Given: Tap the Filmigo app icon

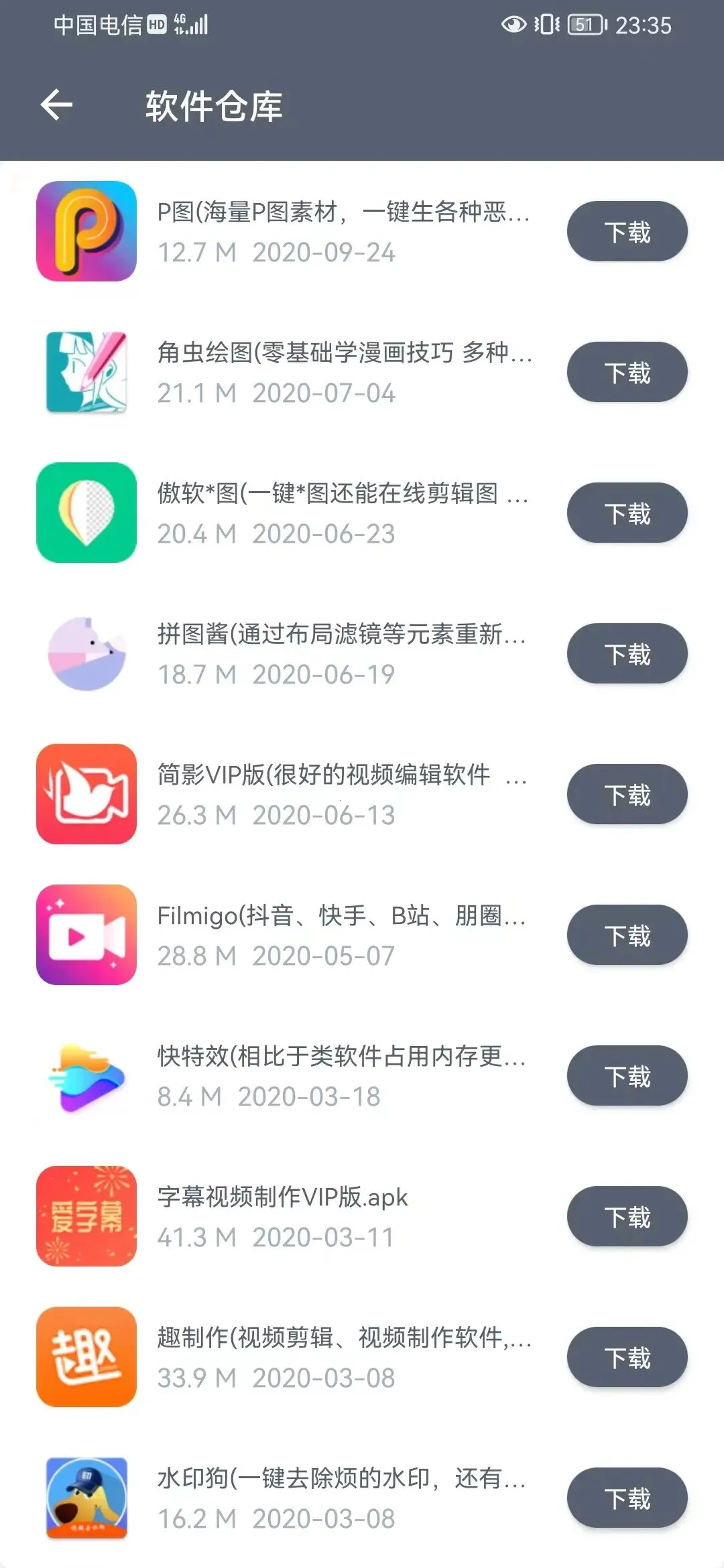Looking at the screenshot, I should tap(86, 935).
